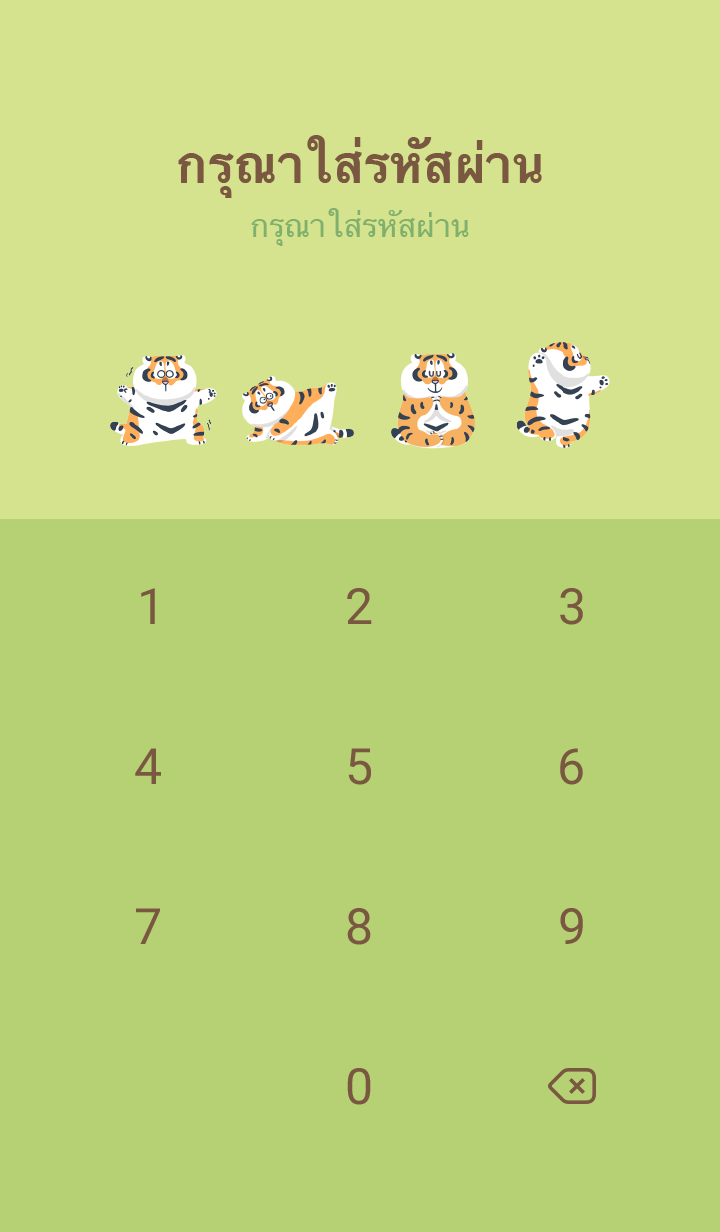720x1232 pixels.
Task: Enter digit 7 on the keypad
Action: point(148,927)
